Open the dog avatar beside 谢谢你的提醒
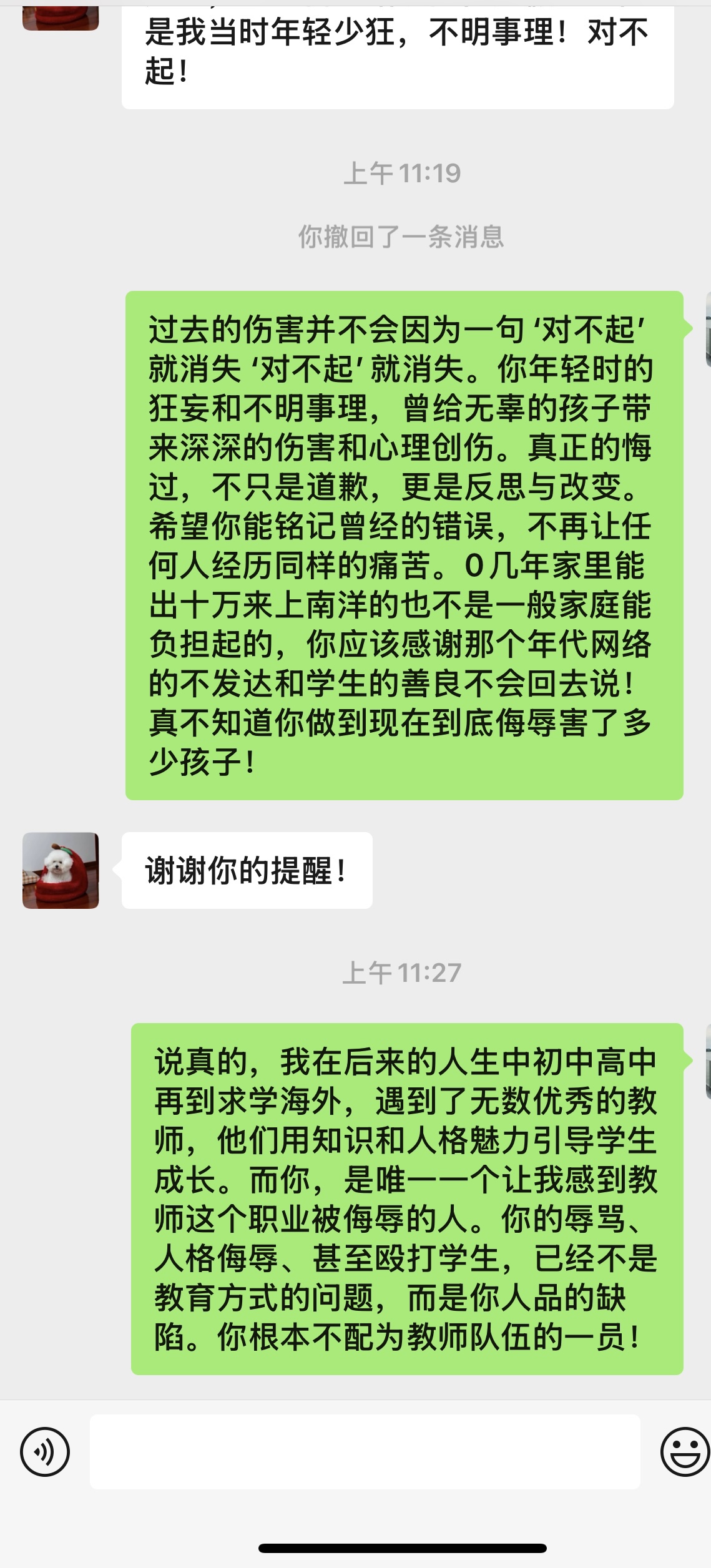The image size is (711, 1568). pos(61,870)
